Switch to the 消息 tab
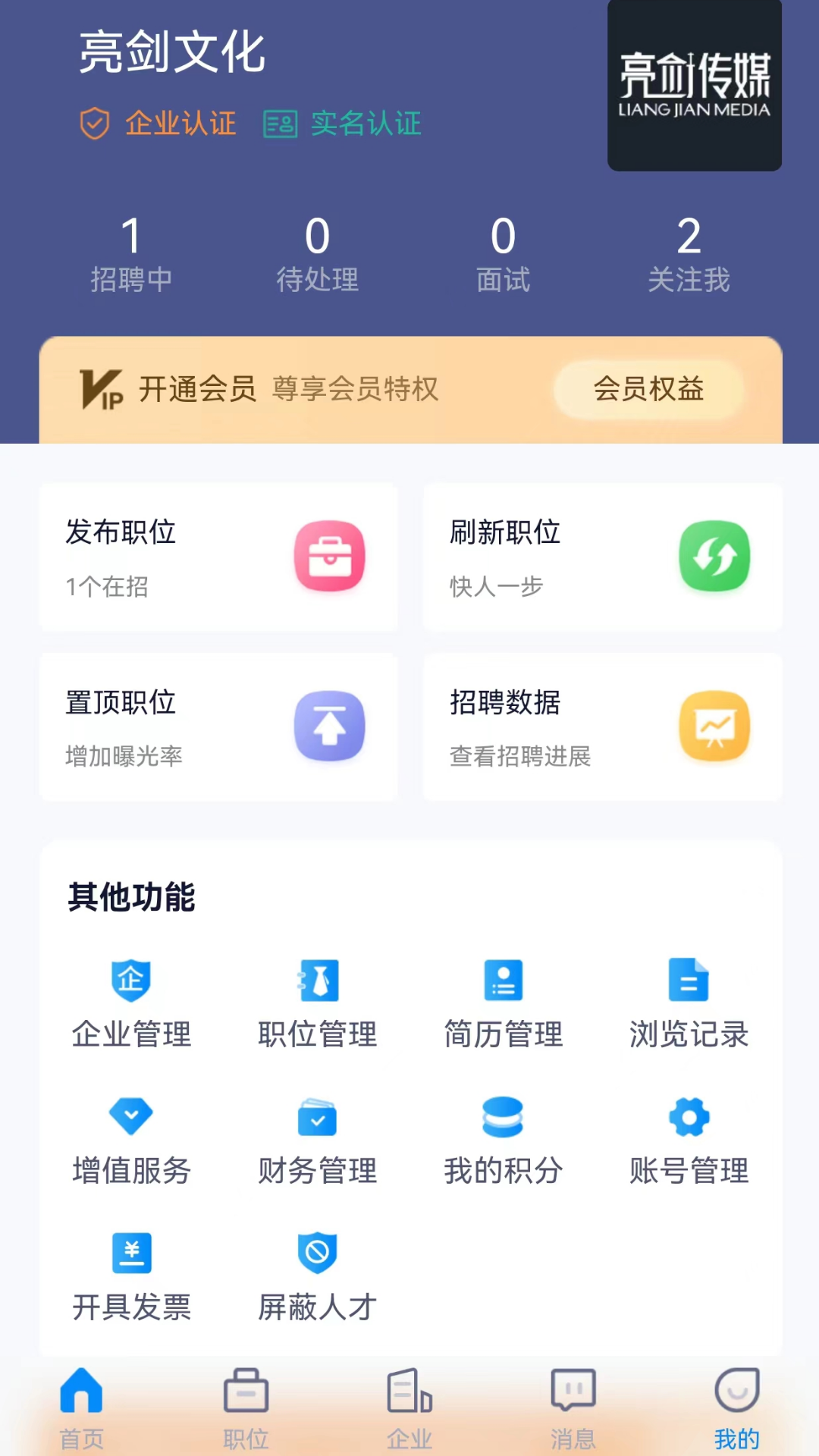The width and height of the screenshot is (819, 1456). pos(573,1408)
